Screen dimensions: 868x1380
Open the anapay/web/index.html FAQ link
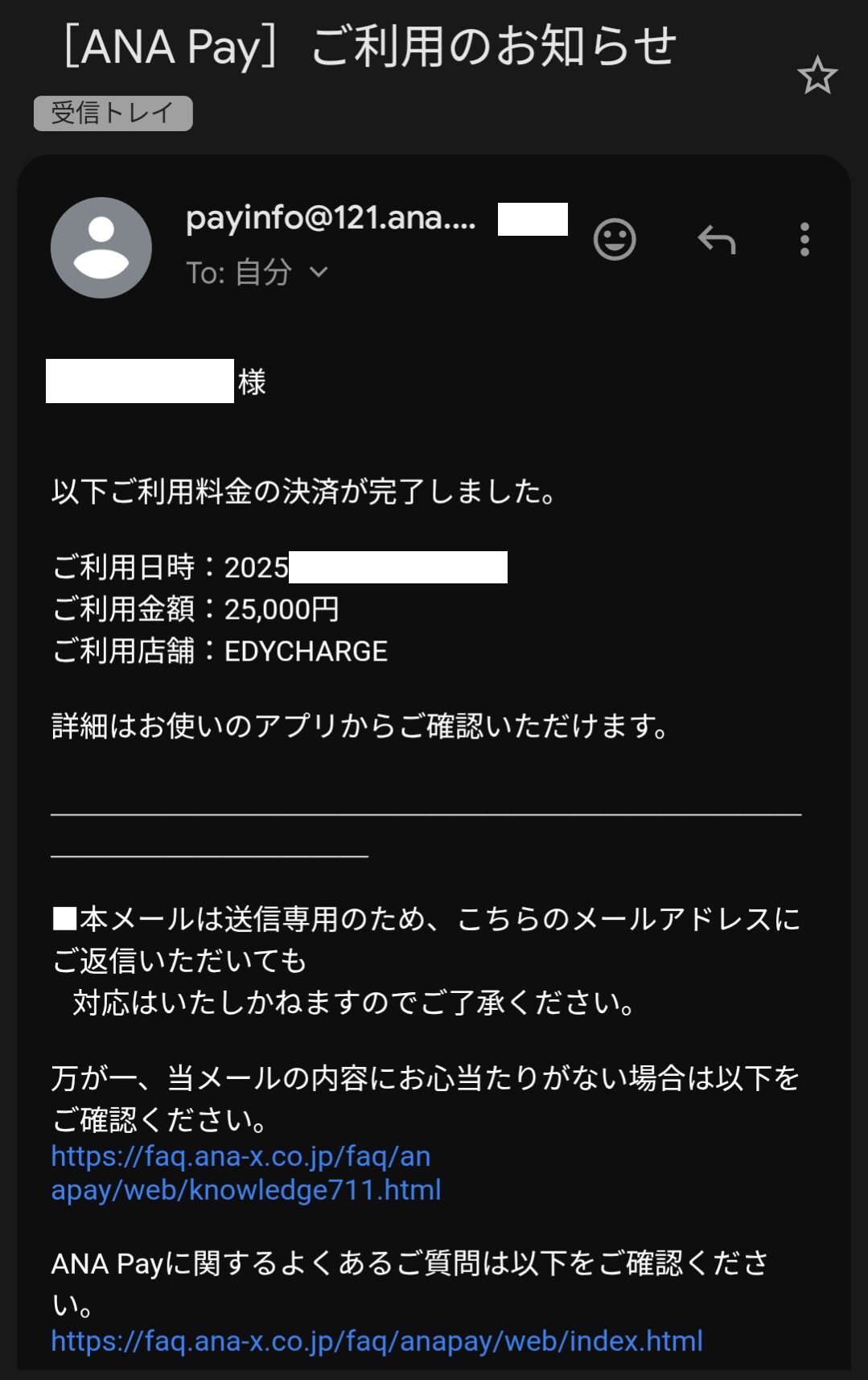coord(376,1341)
